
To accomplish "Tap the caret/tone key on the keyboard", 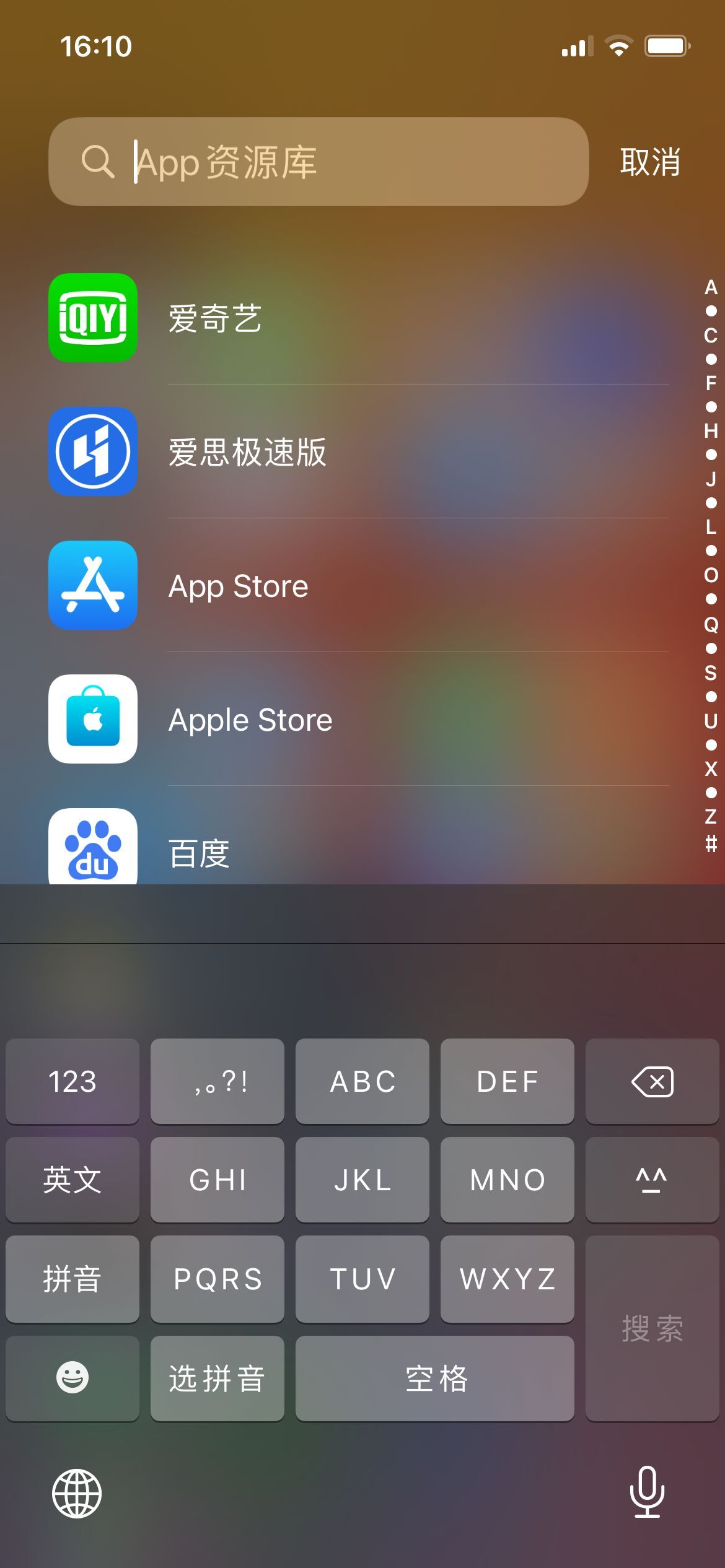I will click(652, 1180).
